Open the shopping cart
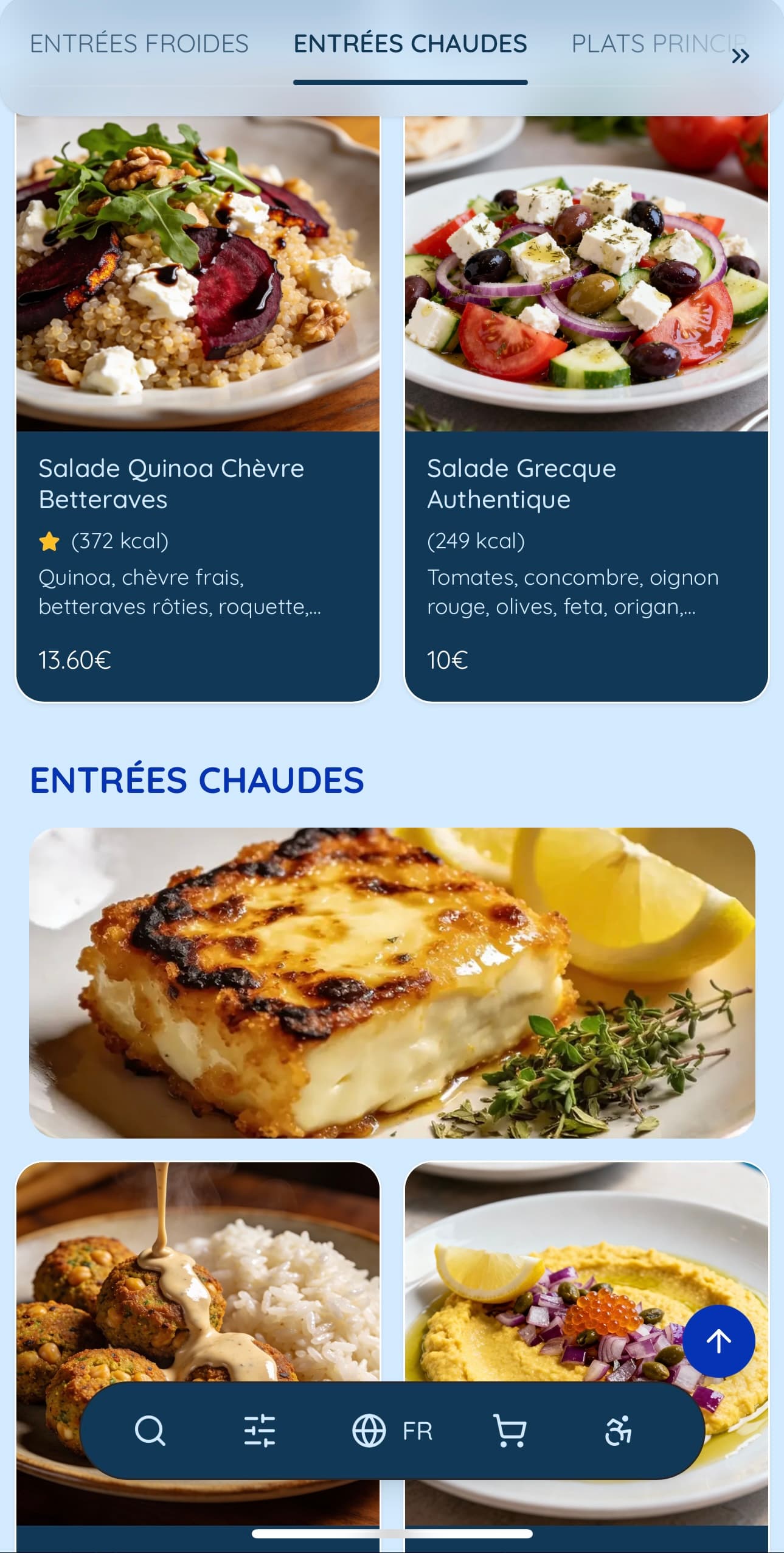The height and width of the screenshot is (1553, 784). [510, 1430]
